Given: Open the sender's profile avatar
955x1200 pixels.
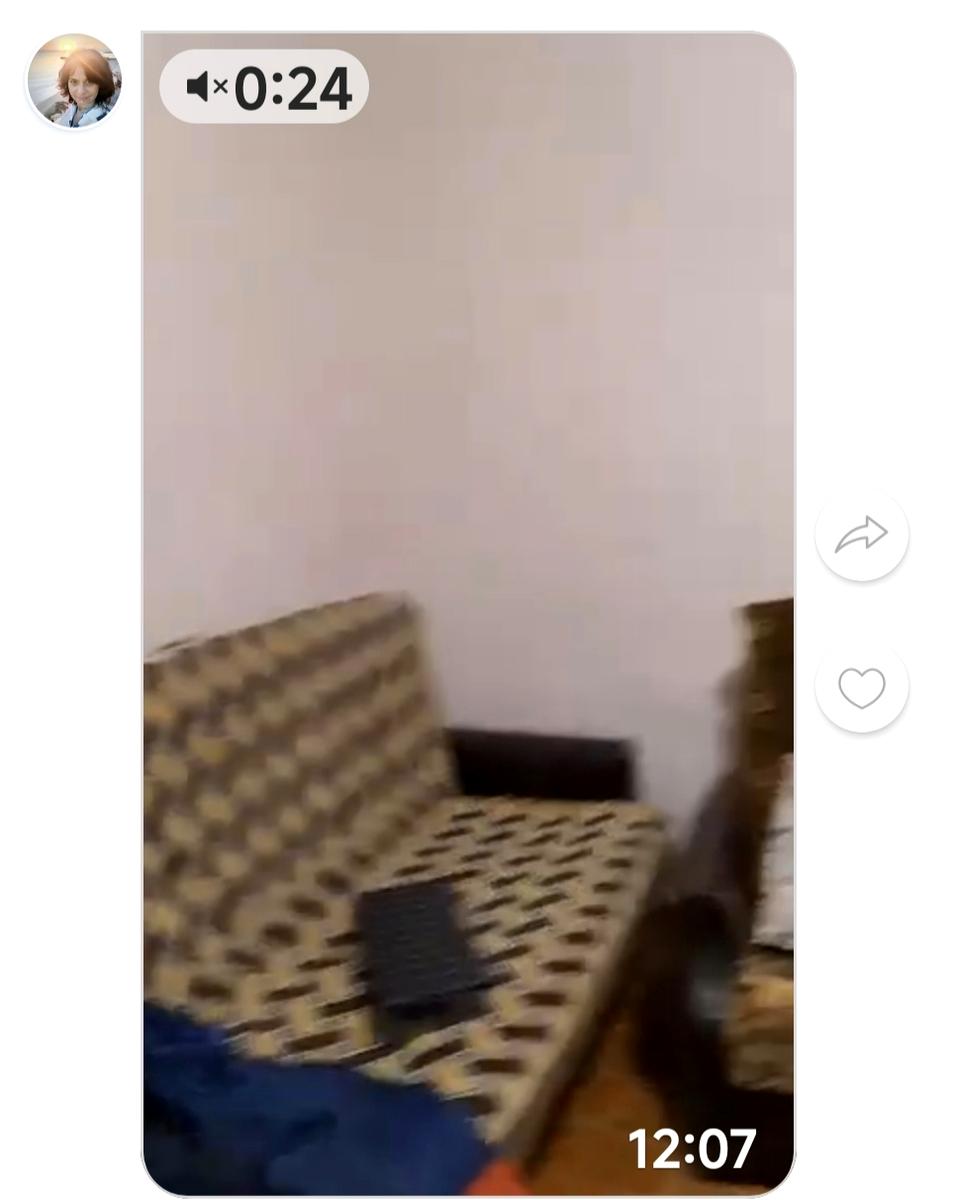Looking at the screenshot, I should pyautogui.click(x=74, y=81).
